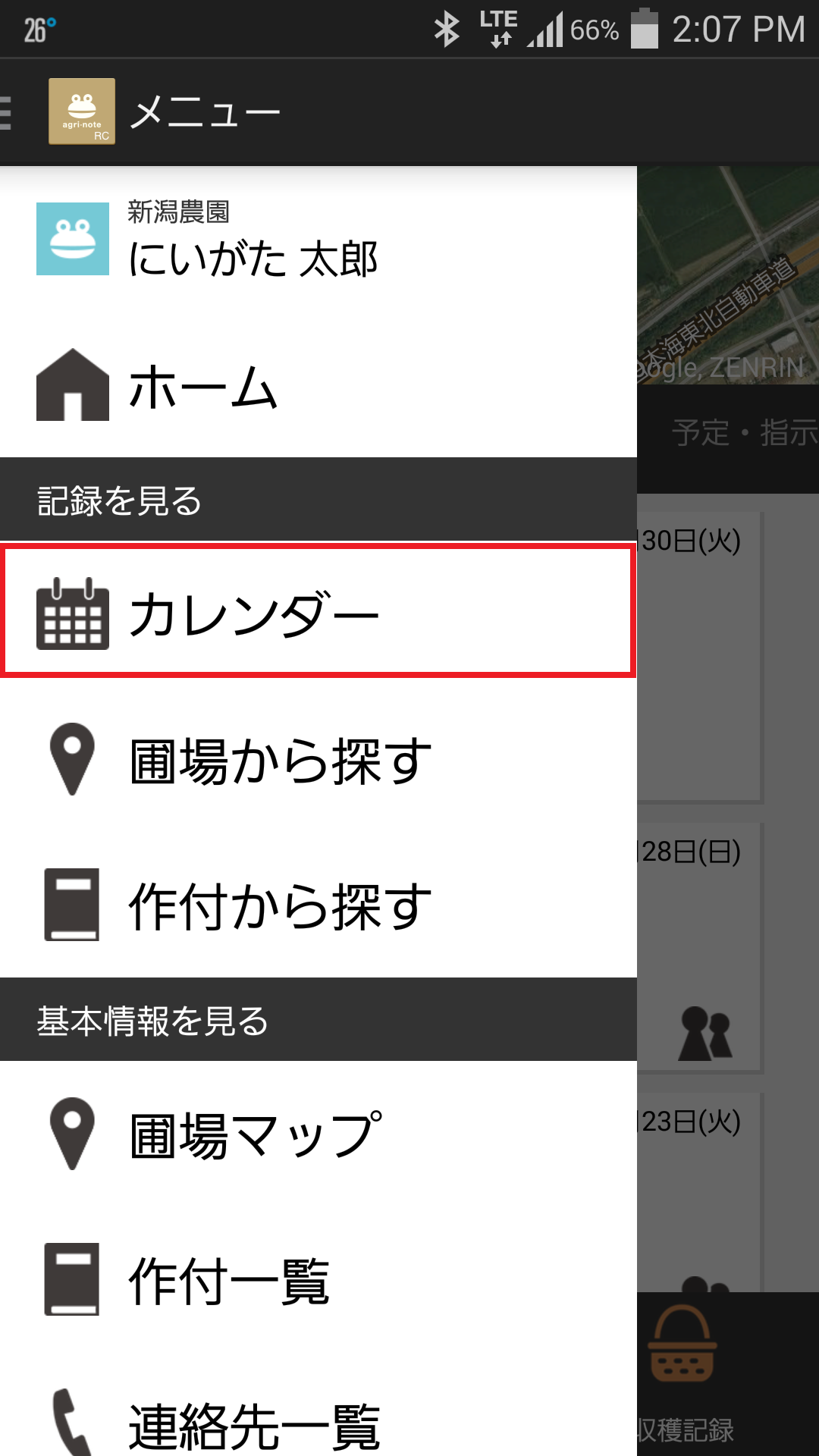Screen dimensions: 819x1456
Task: Open カレンダー
Action: coord(318,610)
